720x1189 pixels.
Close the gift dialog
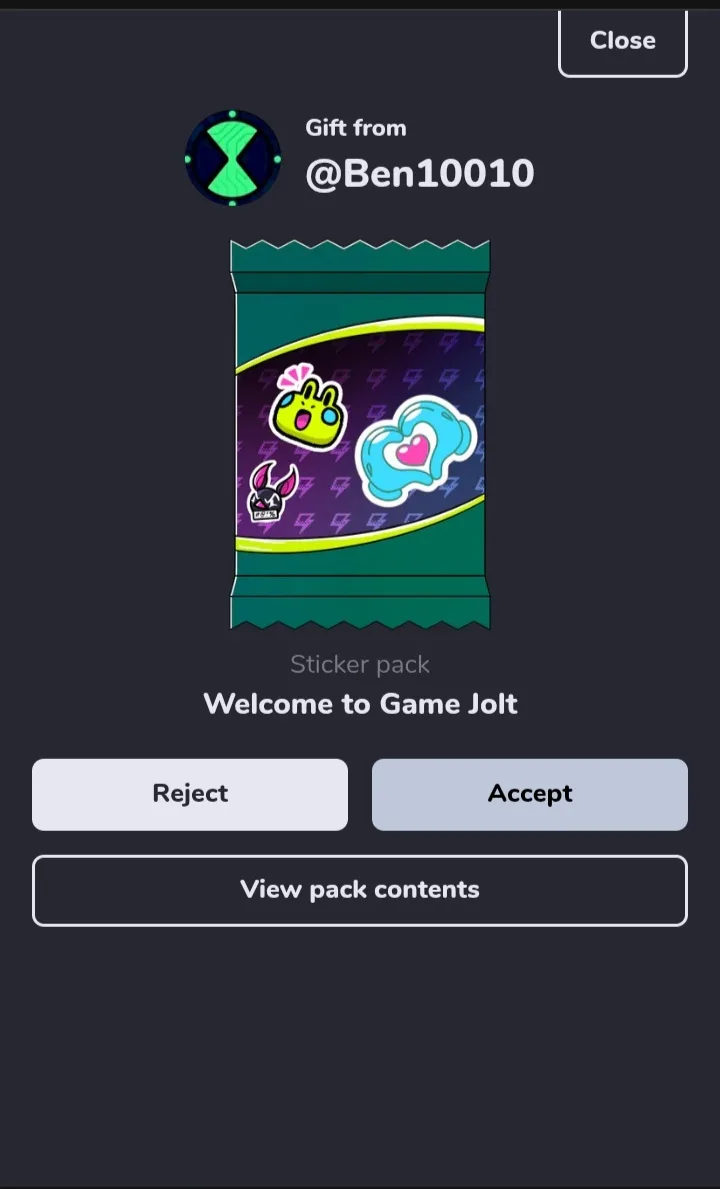click(622, 41)
